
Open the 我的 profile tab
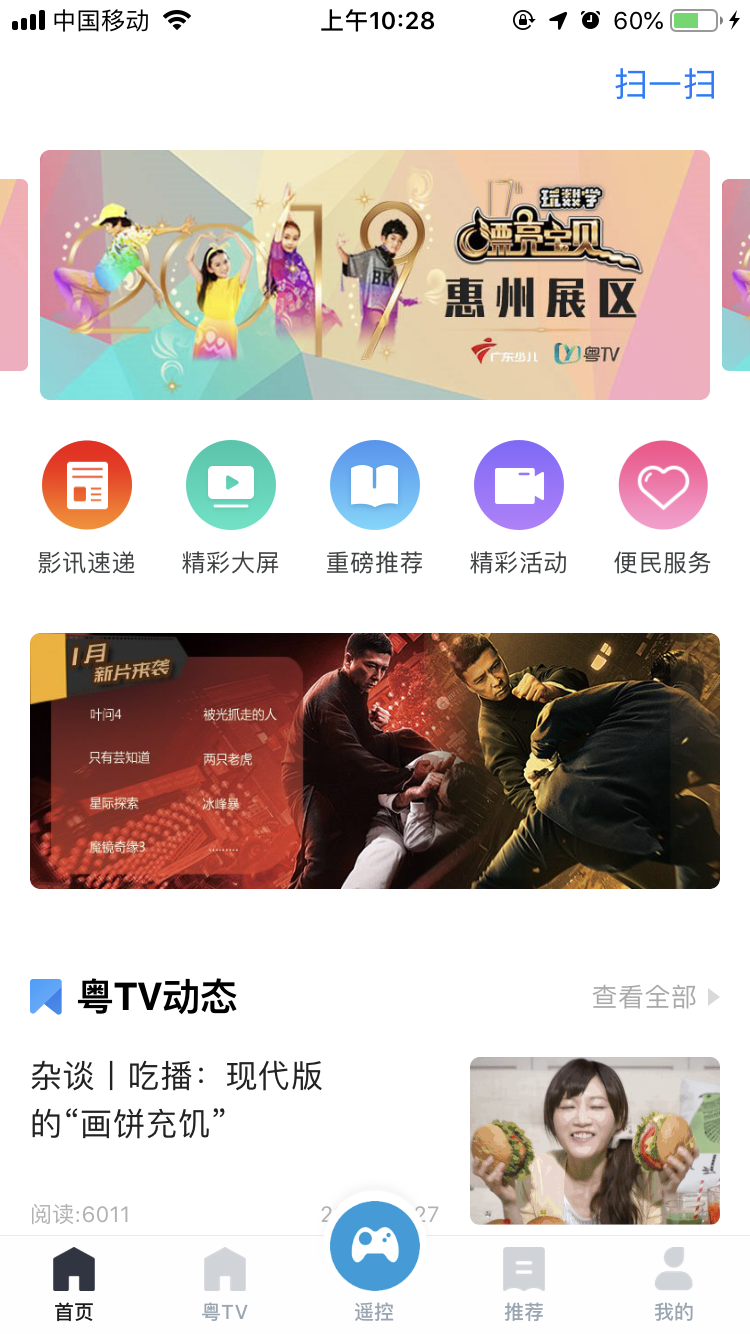[x=674, y=1284]
